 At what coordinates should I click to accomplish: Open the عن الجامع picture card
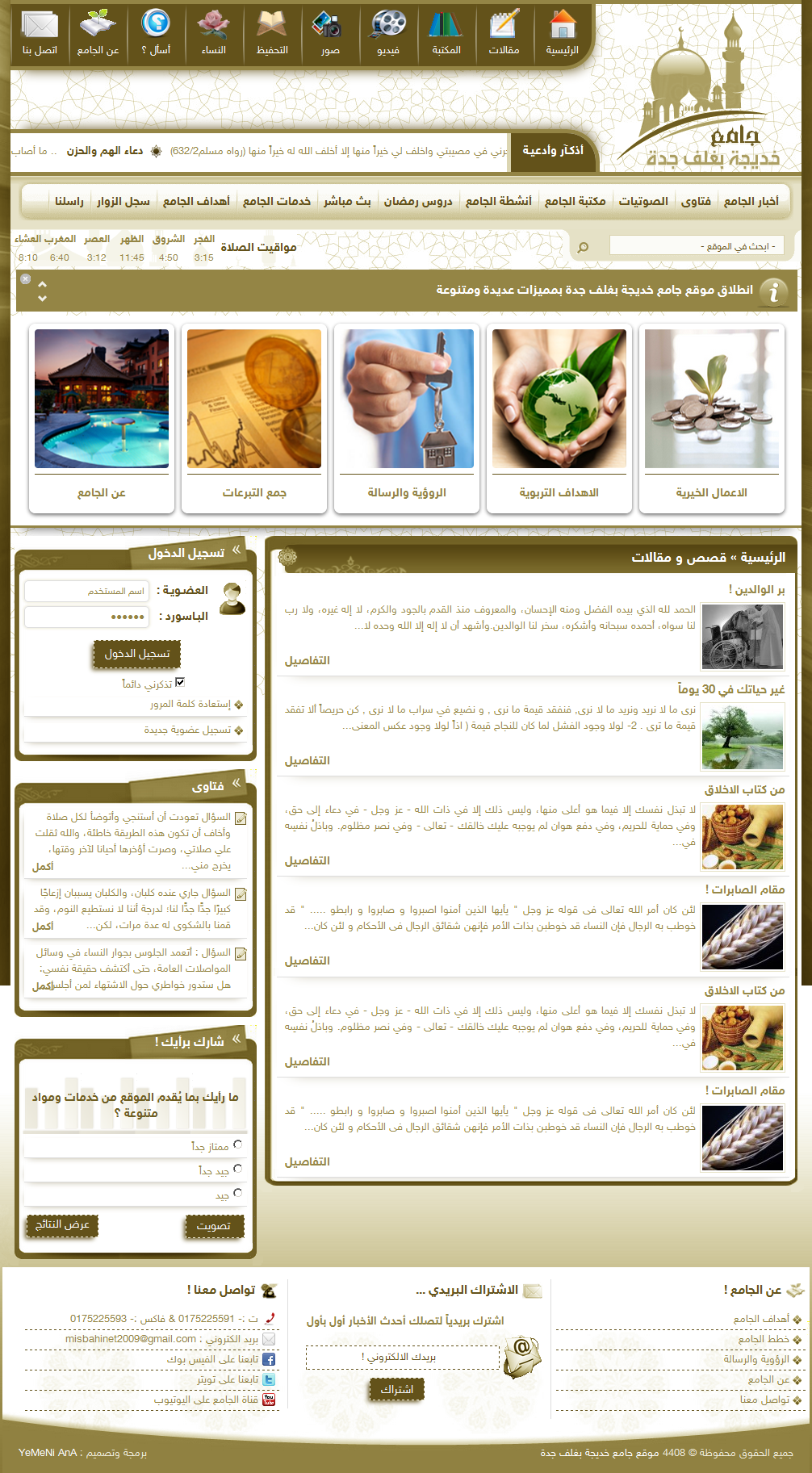[102, 418]
